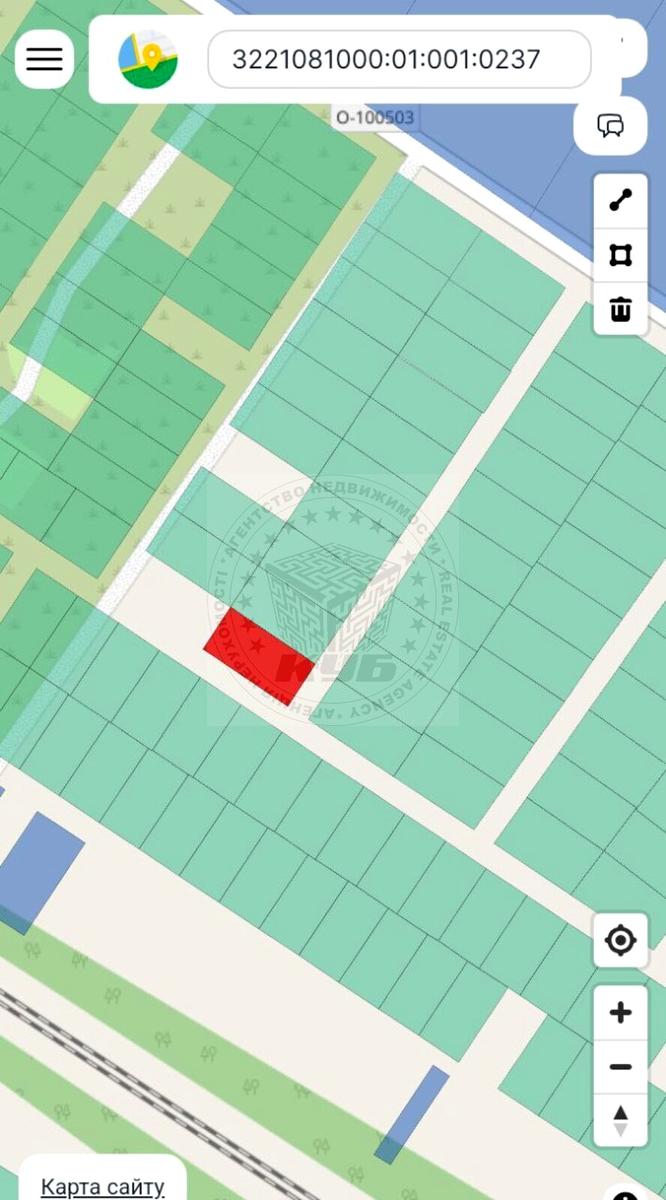Select the line distance measuring tool
666x1200 pixels.
click(620, 200)
